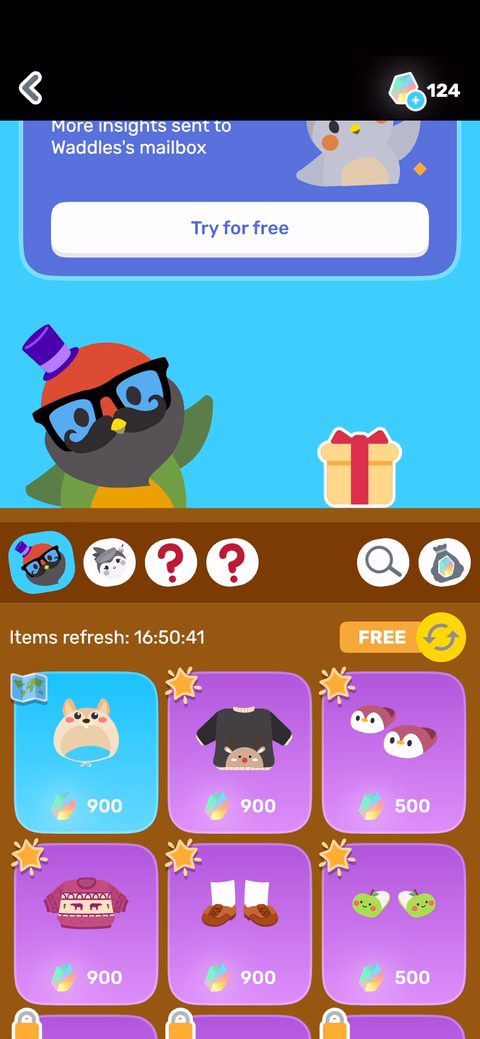Open the gem bag icon
This screenshot has height=1039, width=480.
[445, 563]
